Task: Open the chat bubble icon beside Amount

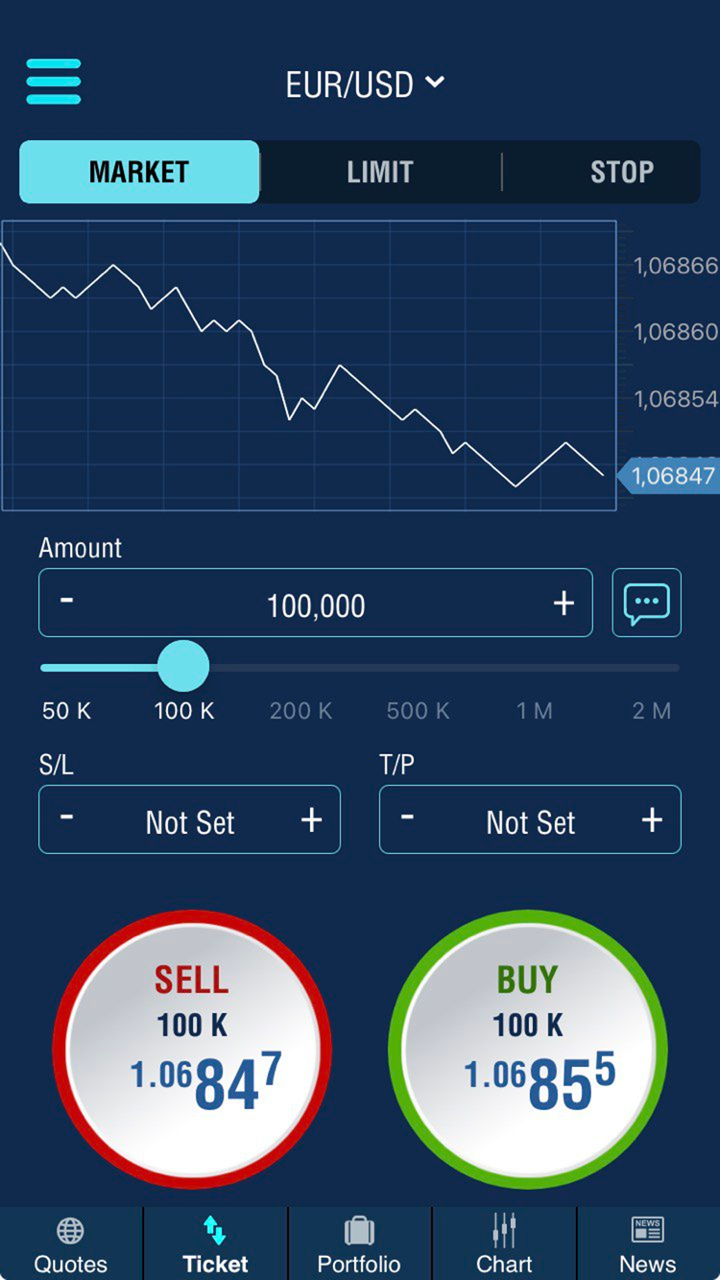Action: (x=646, y=603)
